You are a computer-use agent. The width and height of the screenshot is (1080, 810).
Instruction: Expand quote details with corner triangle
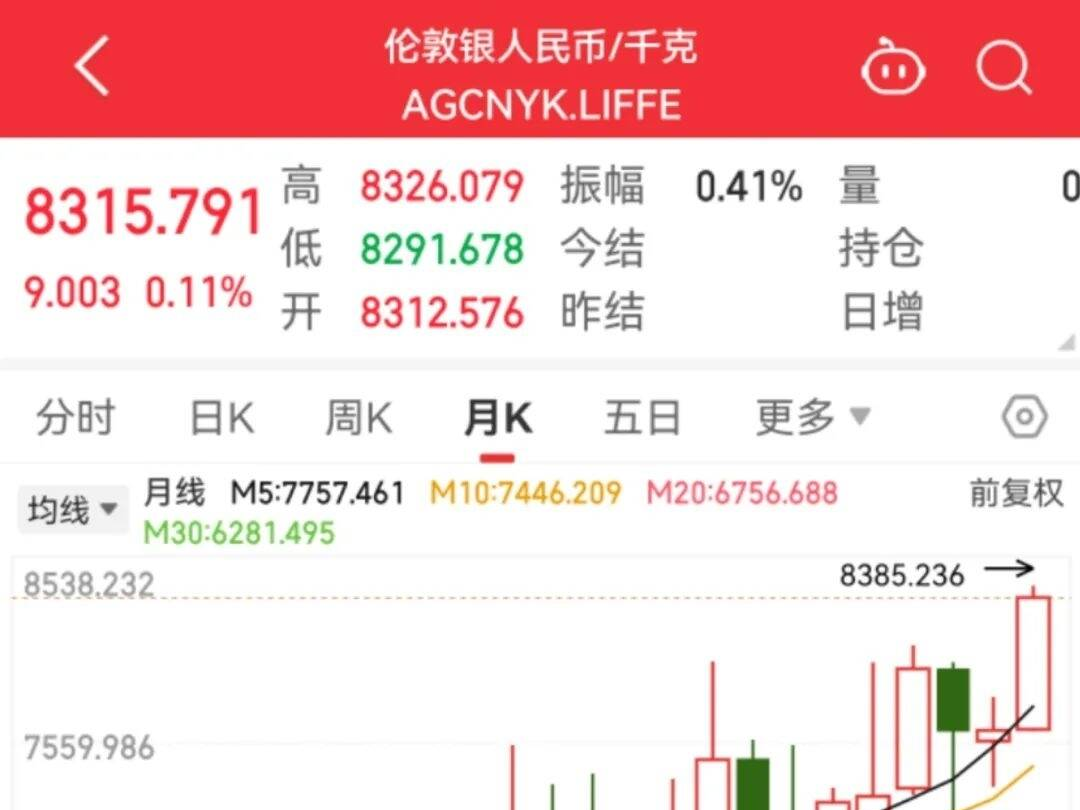pos(1067,343)
